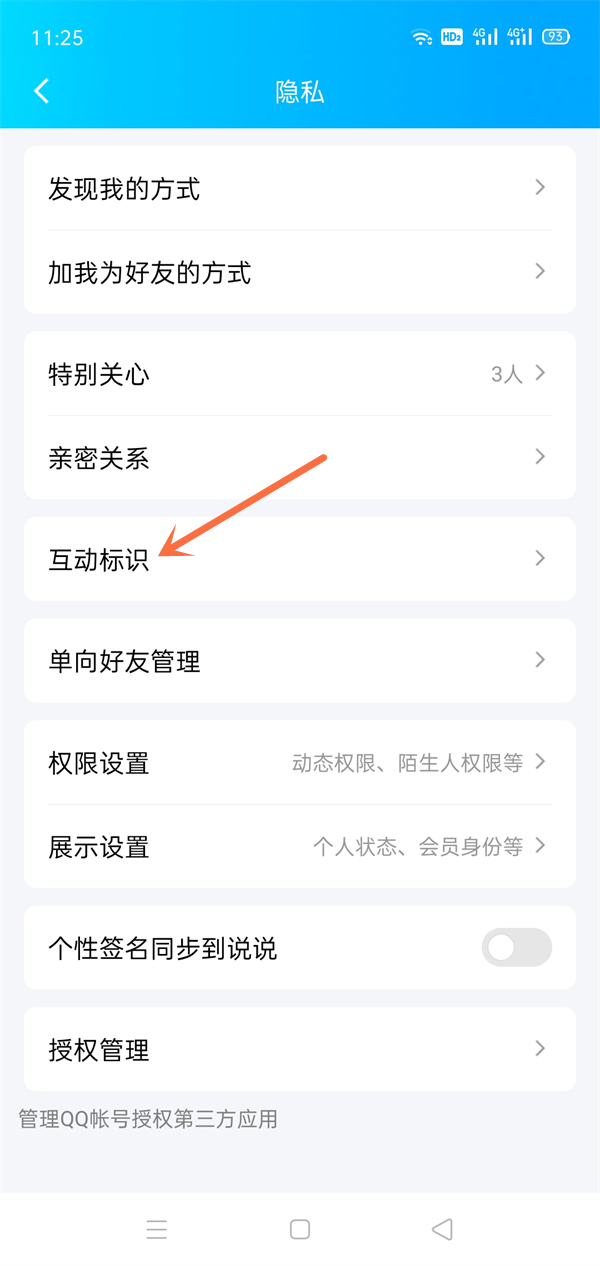
Task: Open 展示设置 options
Action: click(x=300, y=847)
